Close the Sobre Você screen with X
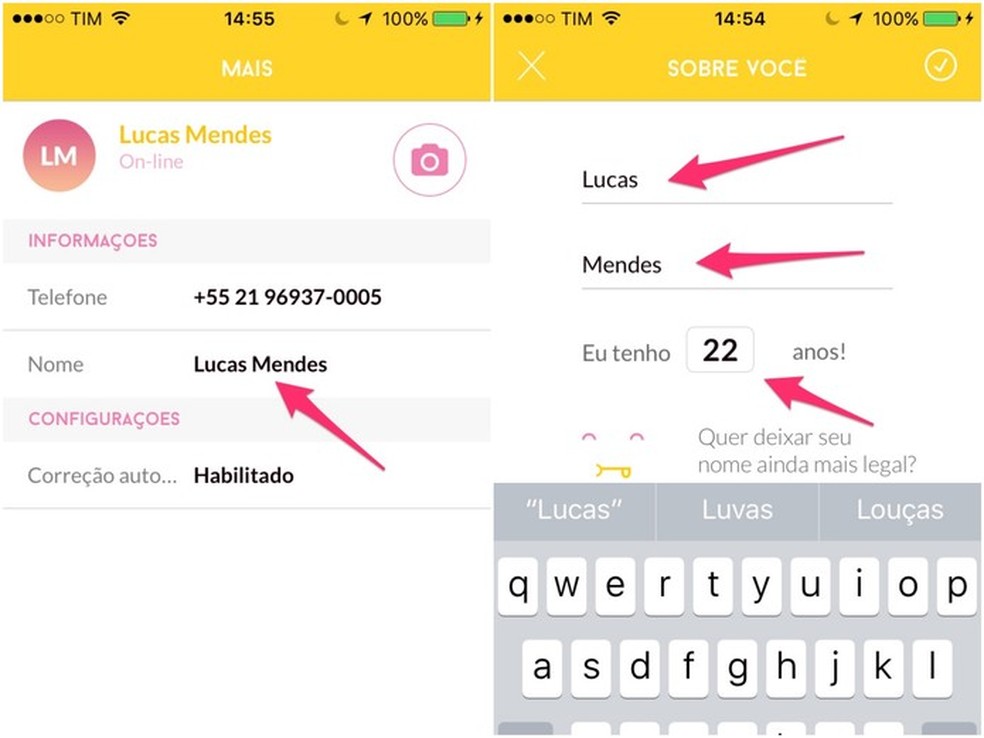 [532, 67]
